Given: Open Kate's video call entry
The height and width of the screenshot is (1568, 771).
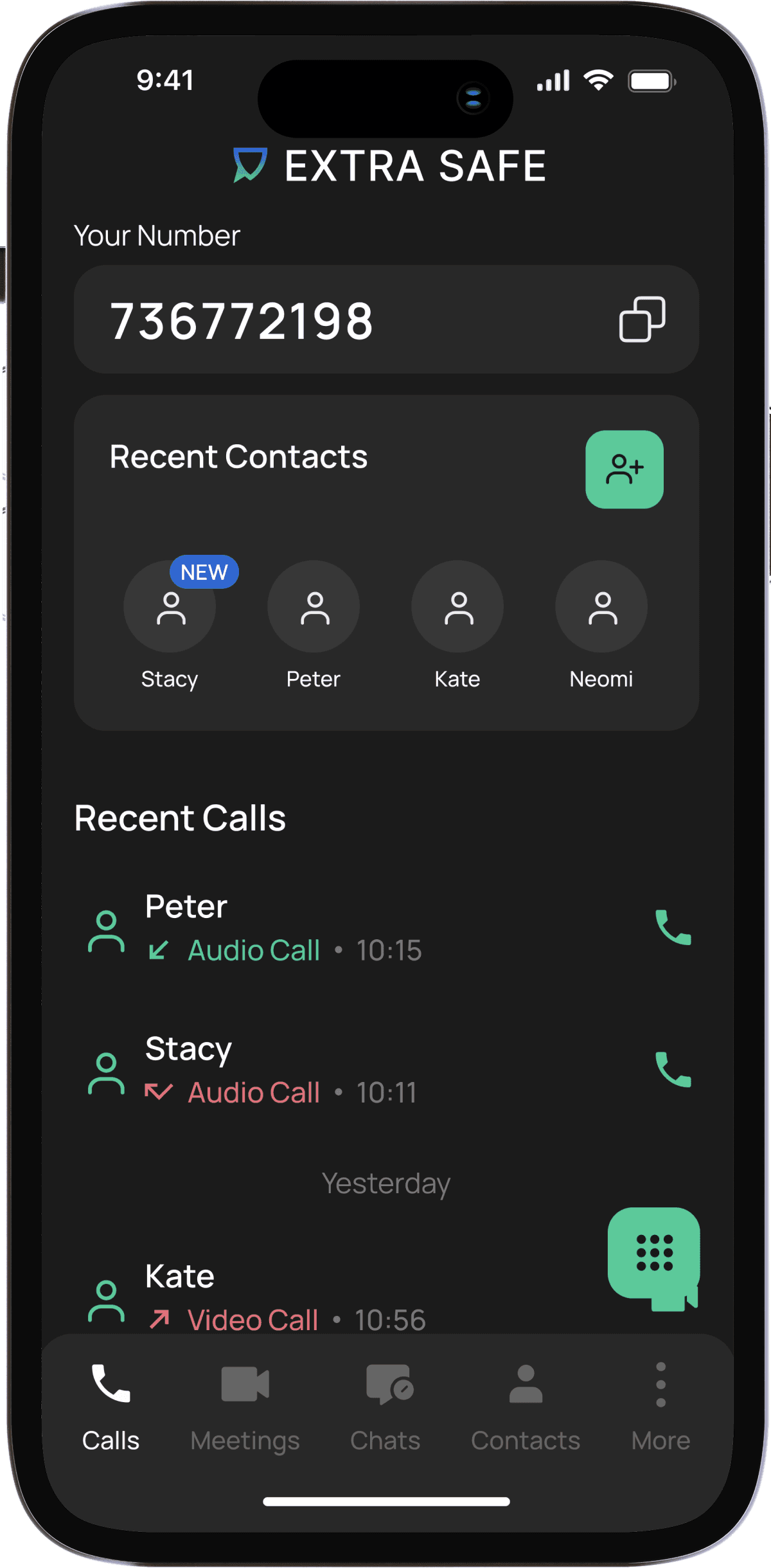Looking at the screenshot, I should click(x=283, y=1299).
